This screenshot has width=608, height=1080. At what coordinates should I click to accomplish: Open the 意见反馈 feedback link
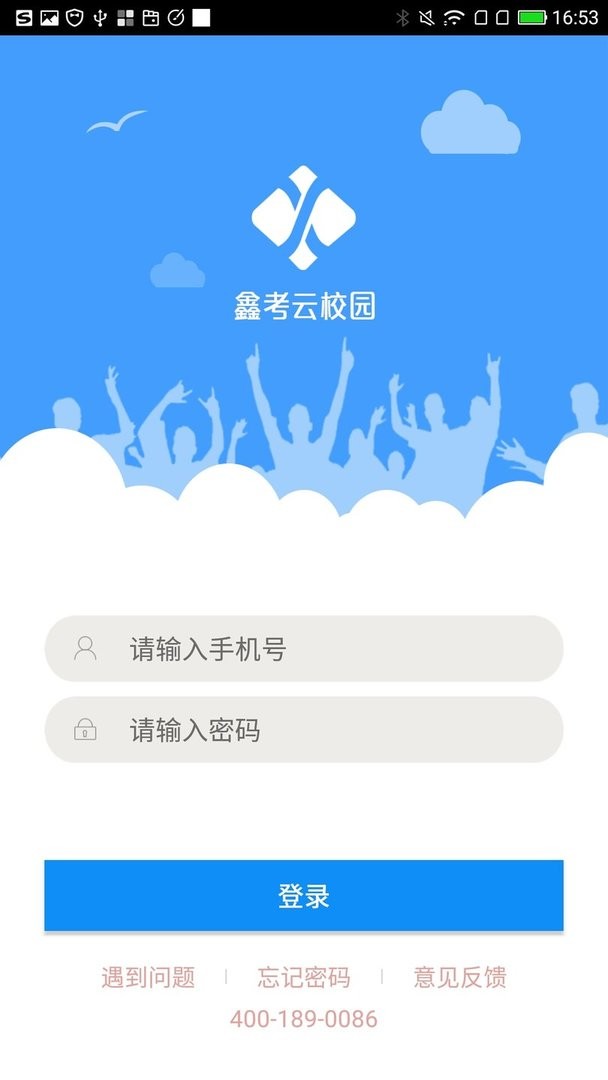pos(460,977)
